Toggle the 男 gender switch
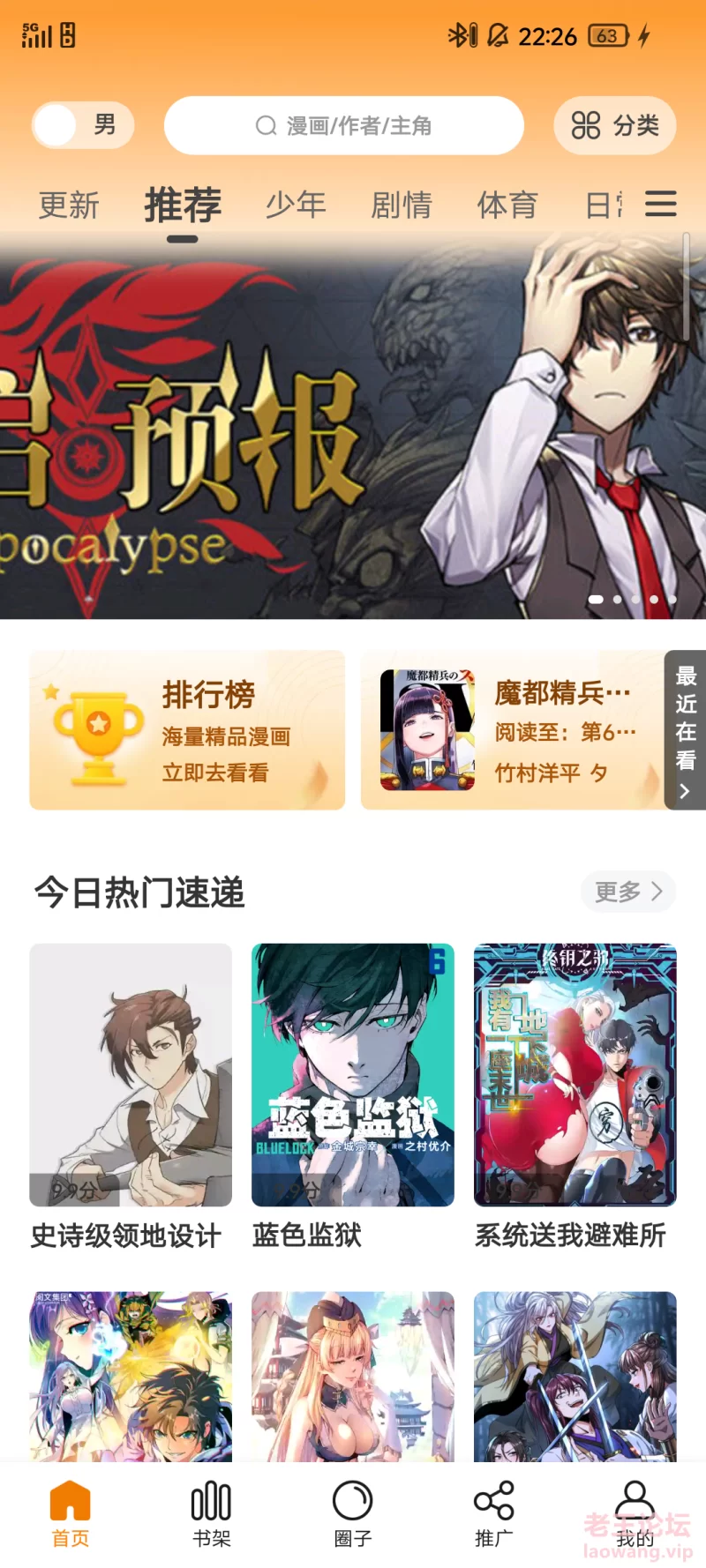706x1568 pixels. tap(83, 125)
